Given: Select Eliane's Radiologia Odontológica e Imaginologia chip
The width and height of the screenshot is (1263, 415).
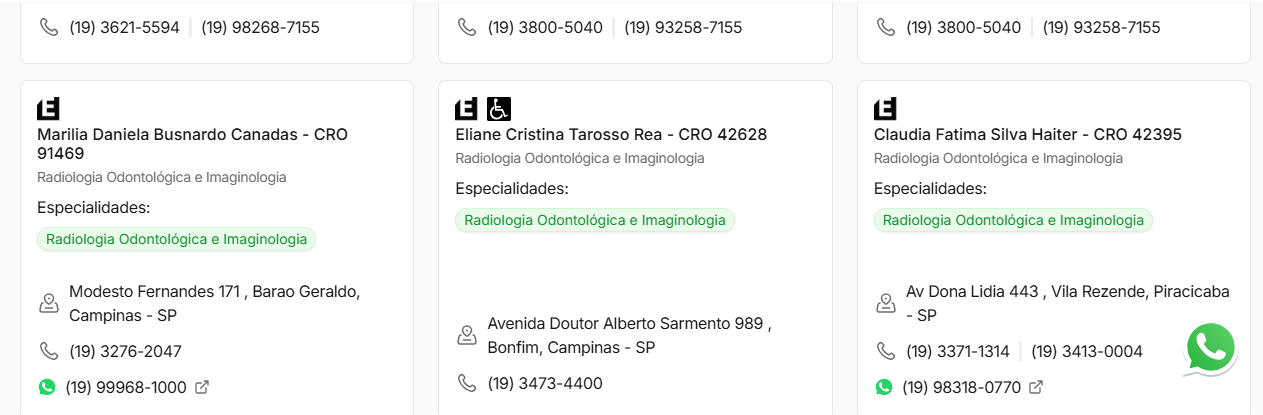Looking at the screenshot, I should [x=595, y=220].
